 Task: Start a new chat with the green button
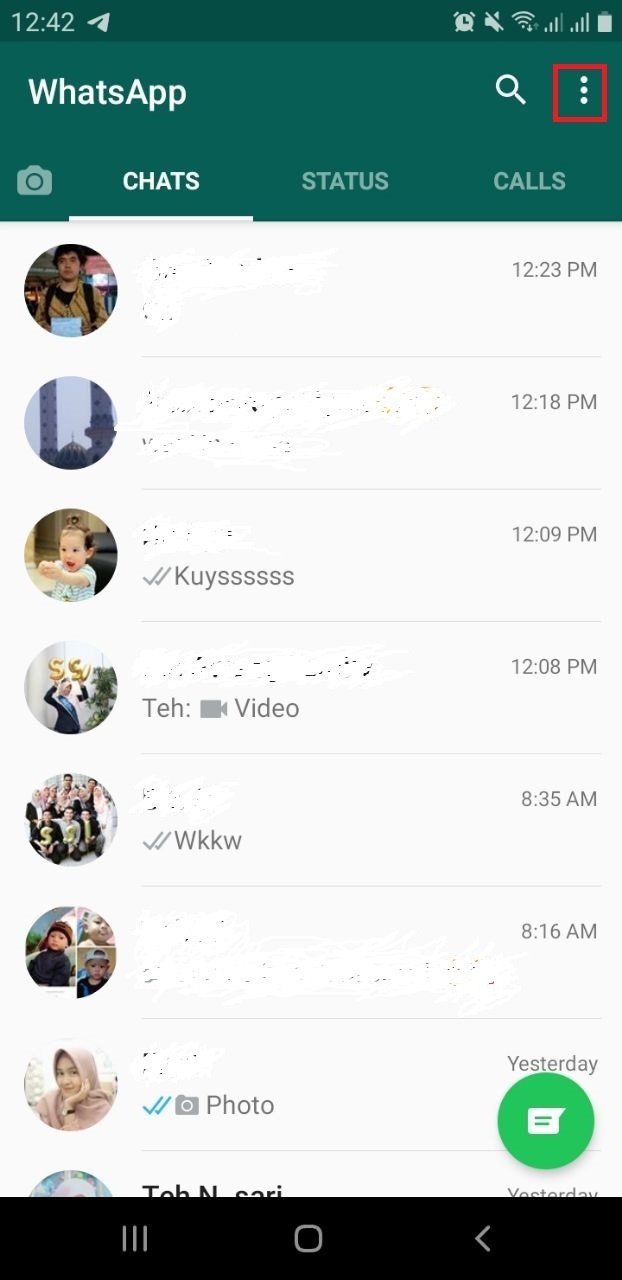click(546, 1121)
